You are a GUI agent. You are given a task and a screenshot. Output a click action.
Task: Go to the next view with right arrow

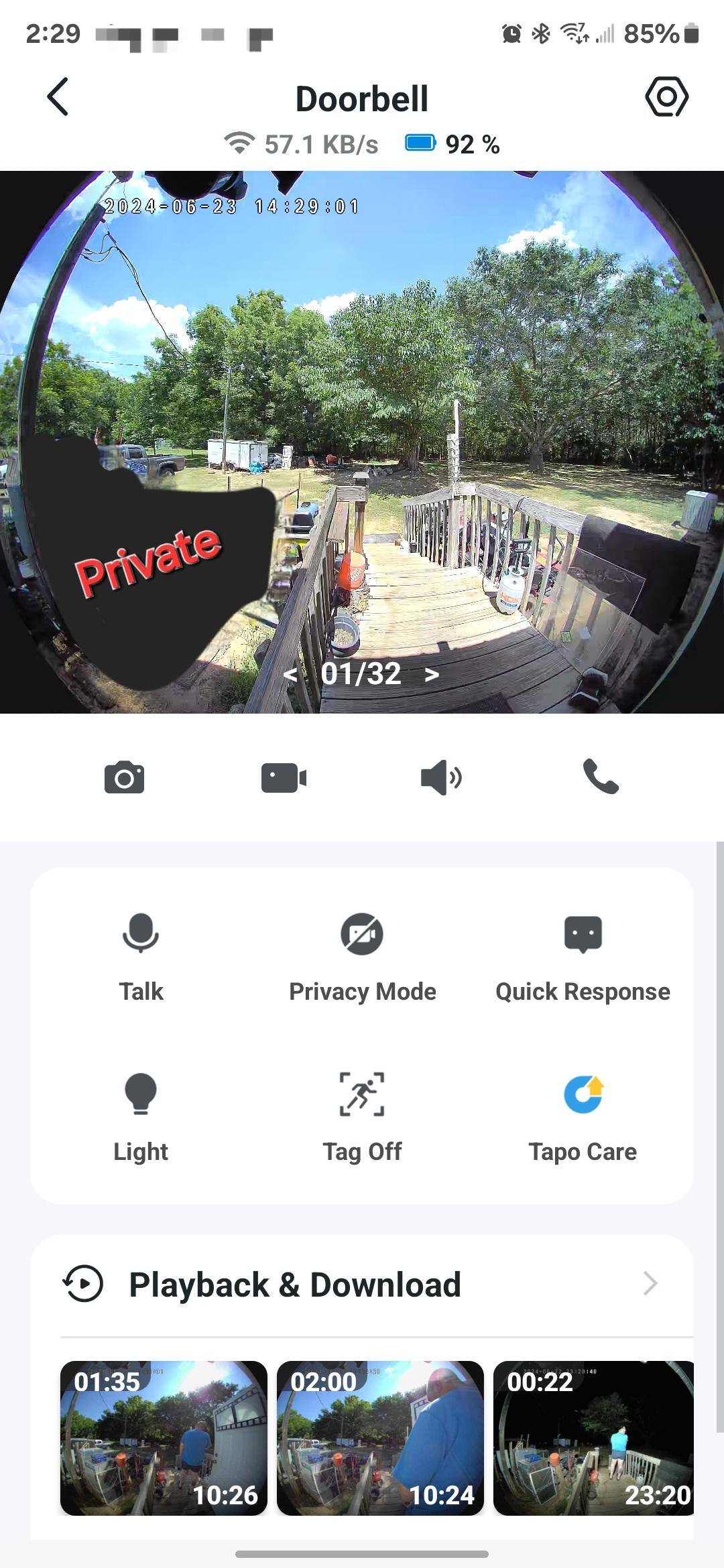[432, 675]
